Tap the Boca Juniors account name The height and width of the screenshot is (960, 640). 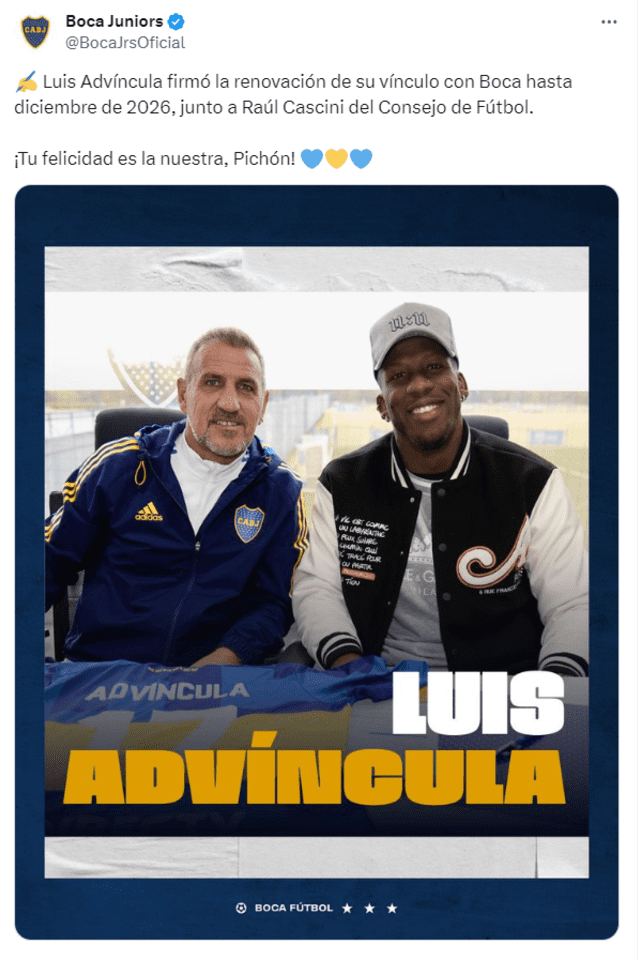pyautogui.click(x=114, y=22)
